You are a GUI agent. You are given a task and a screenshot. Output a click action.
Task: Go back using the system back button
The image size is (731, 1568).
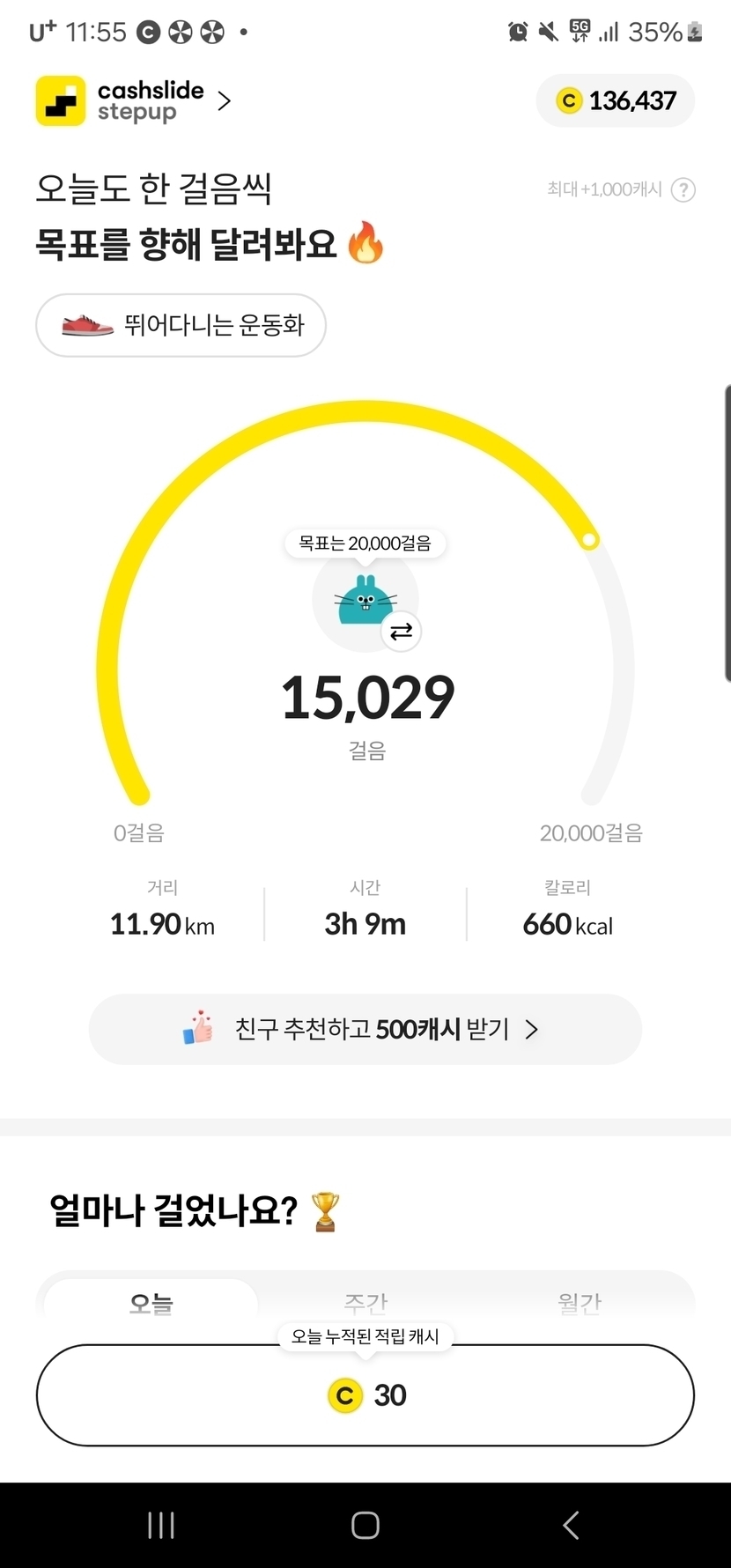[571, 1525]
